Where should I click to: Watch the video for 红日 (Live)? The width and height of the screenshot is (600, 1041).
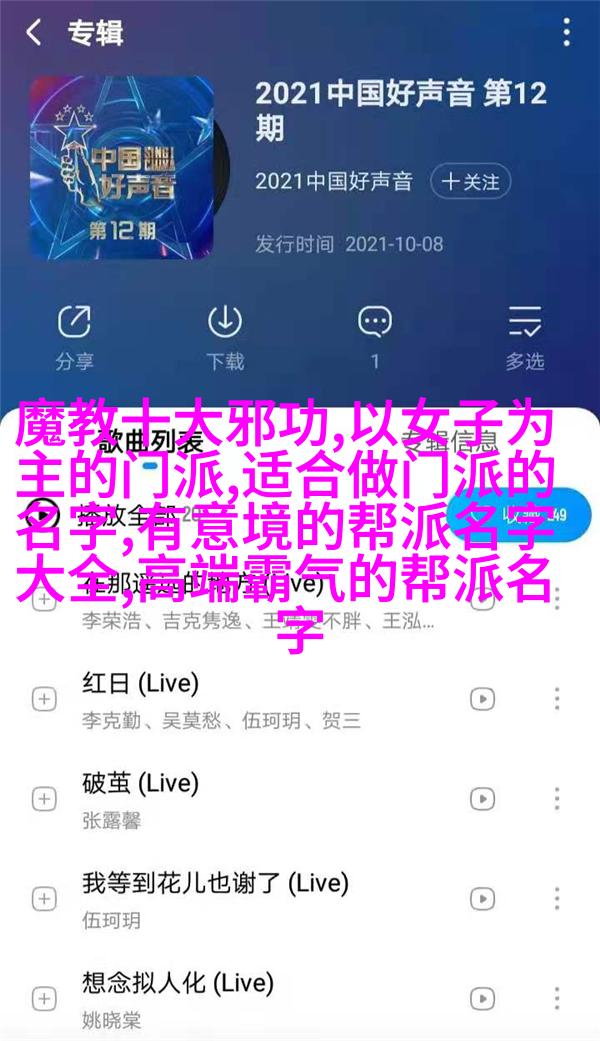click(x=483, y=699)
